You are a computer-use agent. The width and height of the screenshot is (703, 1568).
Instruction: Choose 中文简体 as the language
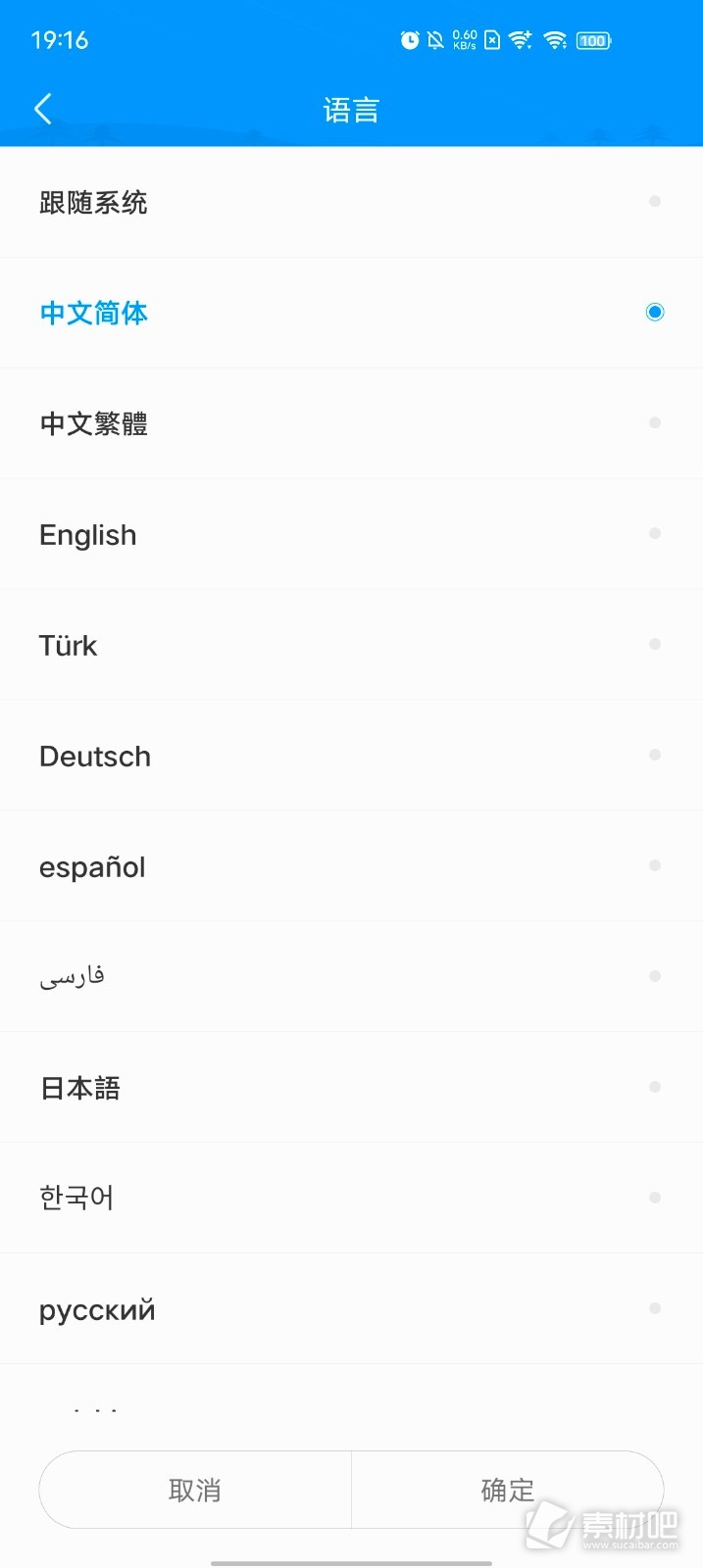point(351,313)
